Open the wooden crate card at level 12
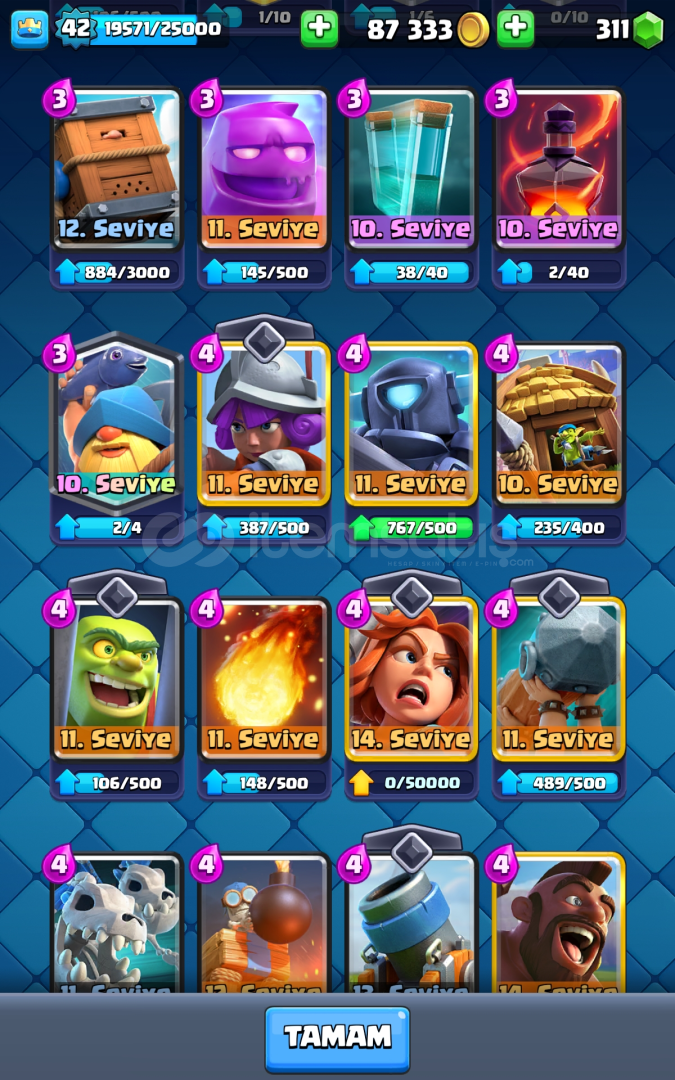Screen dimensions: 675x1080 coord(116,169)
